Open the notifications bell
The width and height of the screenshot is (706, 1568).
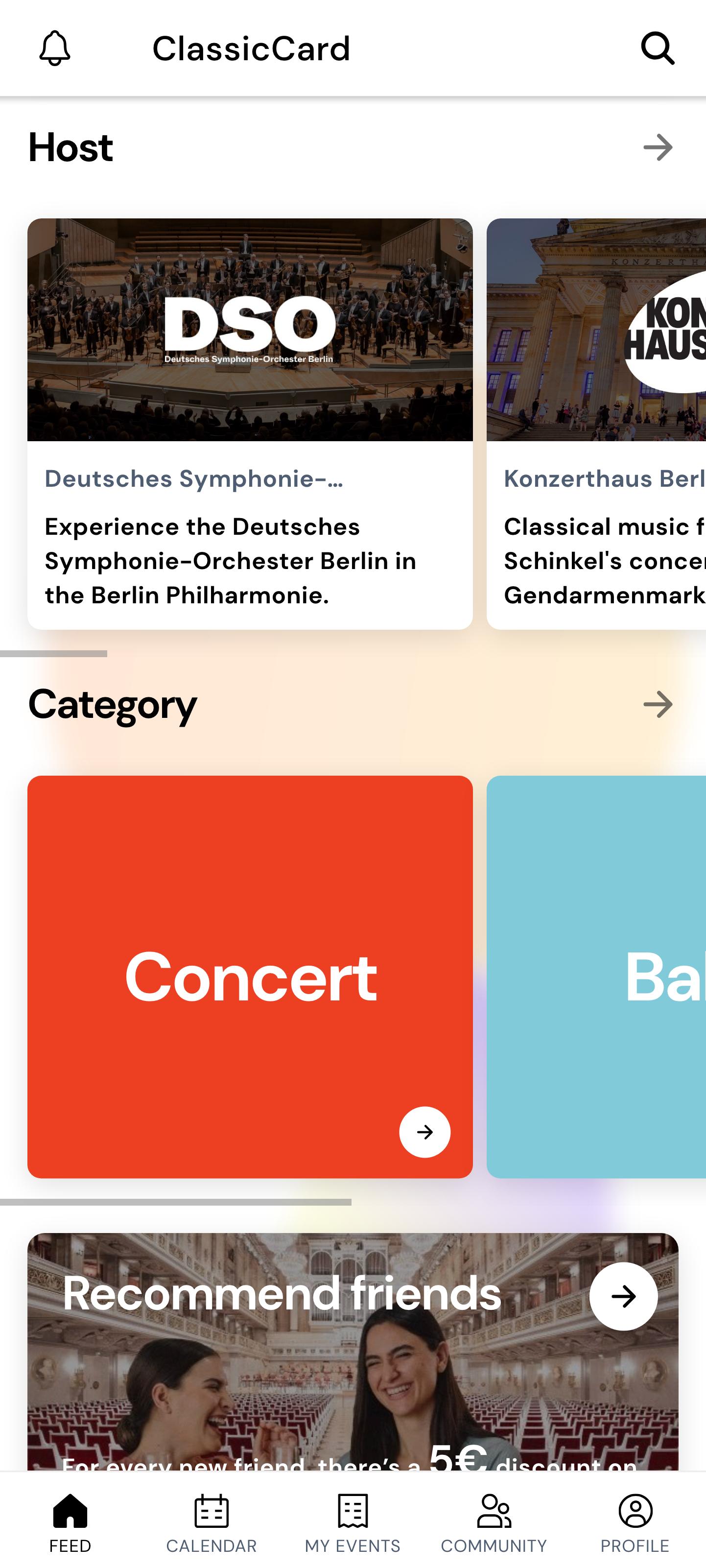pyautogui.click(x=55, y=48)
